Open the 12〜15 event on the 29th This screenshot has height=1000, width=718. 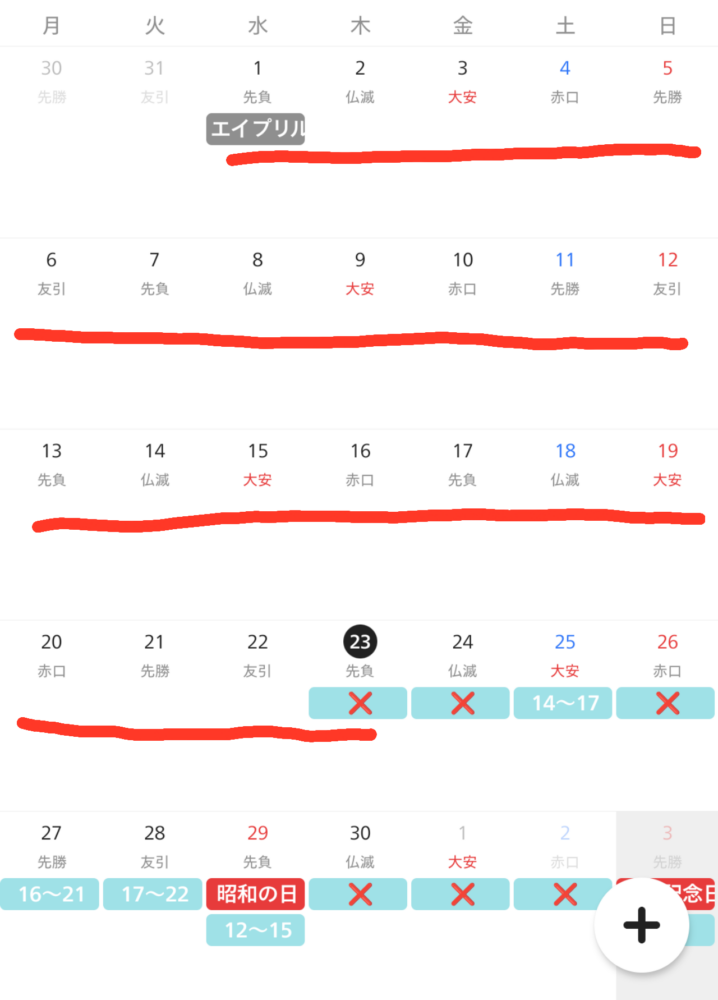point(256,930)
